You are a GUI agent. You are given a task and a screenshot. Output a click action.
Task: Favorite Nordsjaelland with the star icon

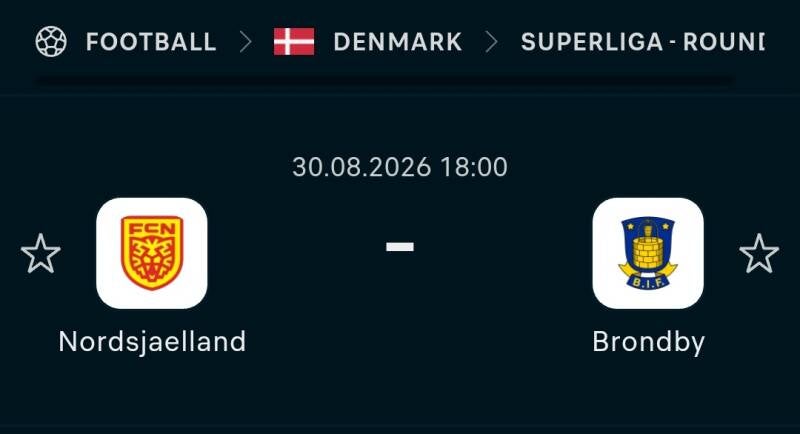pyautogui.click(x=41, y=253)
